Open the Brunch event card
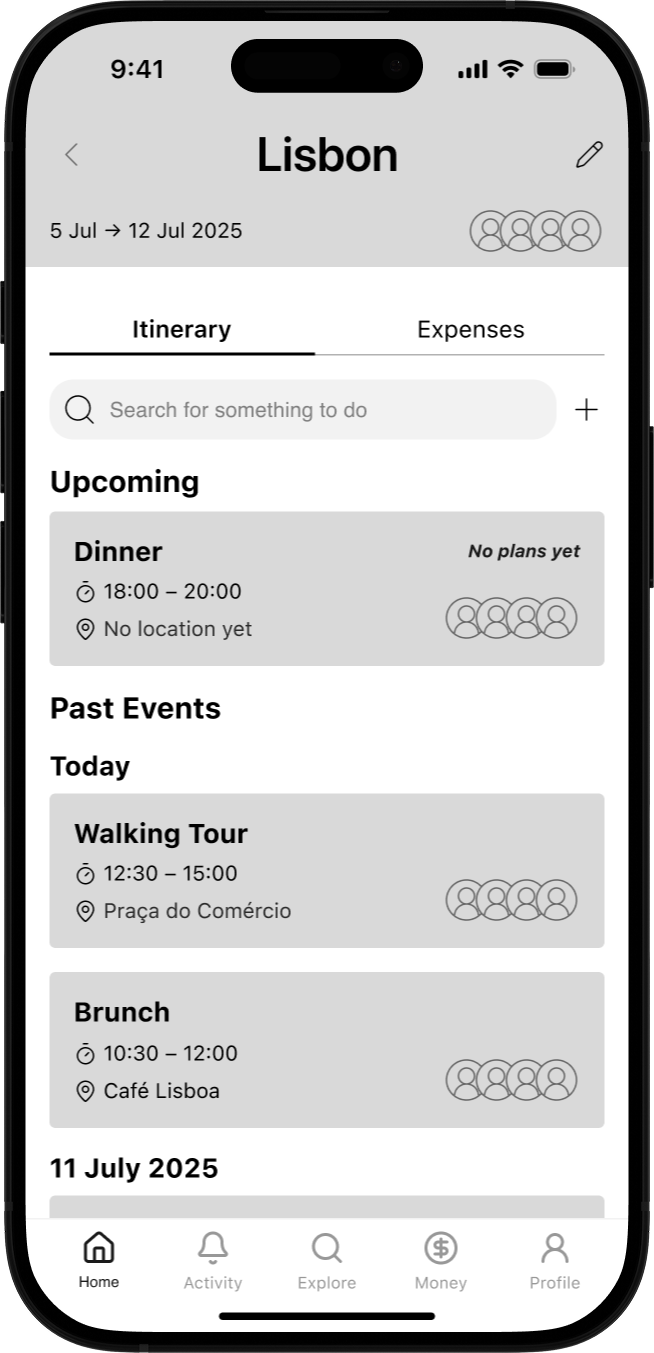Viewport: 654px width, 1353px height. click(326, 1050)
